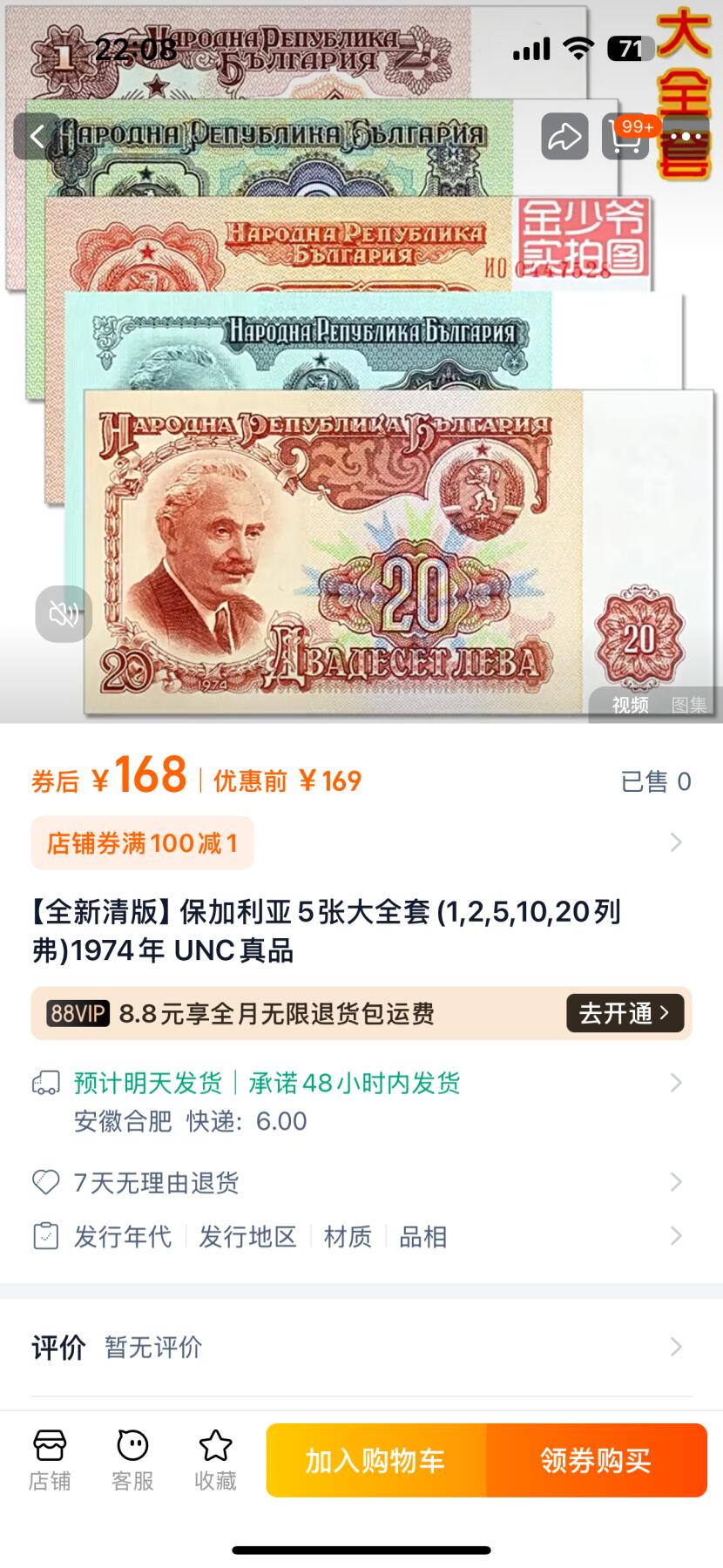Tap the heart icon beside 7天无理由退货
Screen dimensions: 723x1568
pos(44,1182)
